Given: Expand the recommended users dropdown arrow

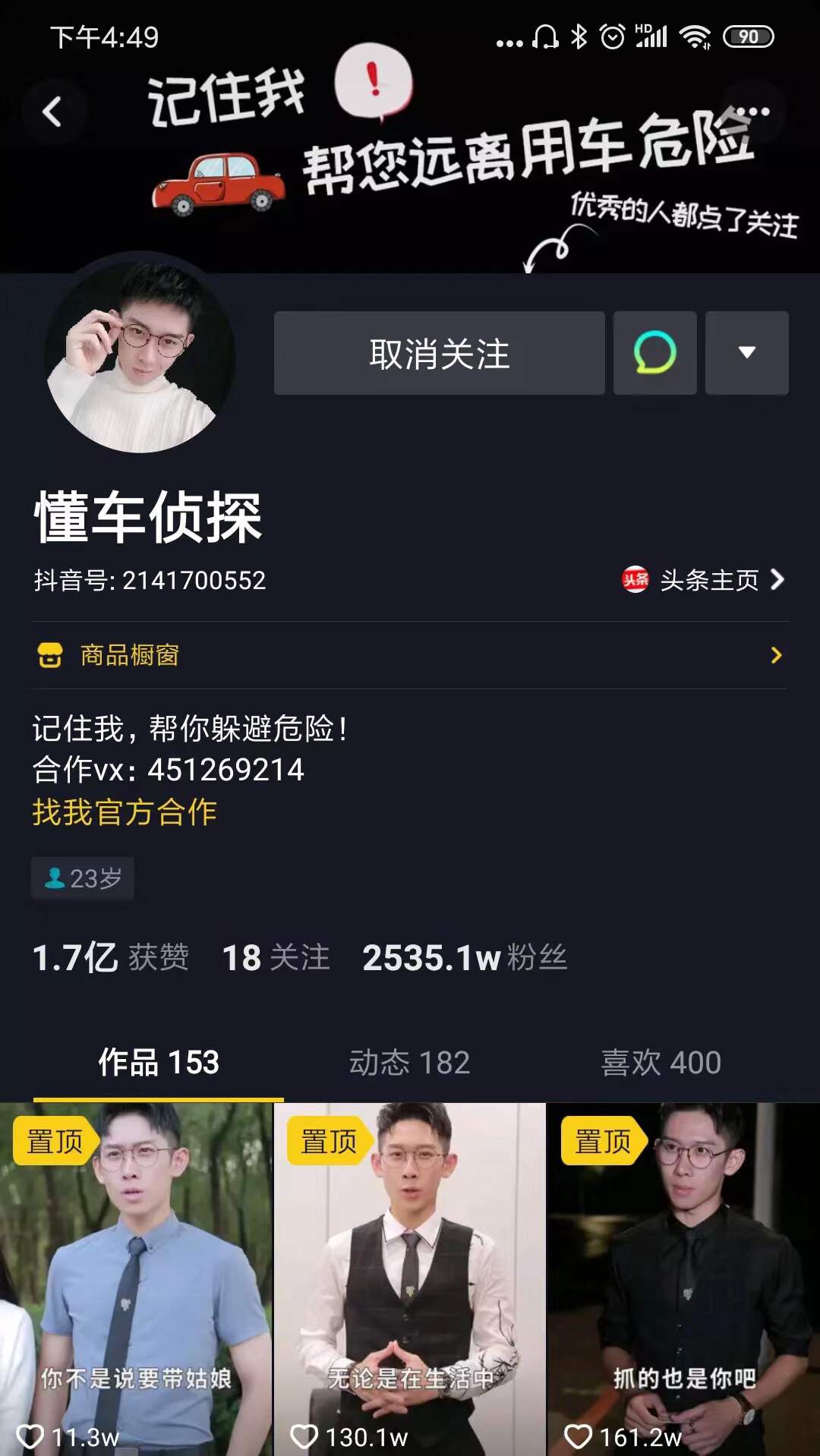Looking at the screenshot, I should pyautogui.click(x=746, y=353).
